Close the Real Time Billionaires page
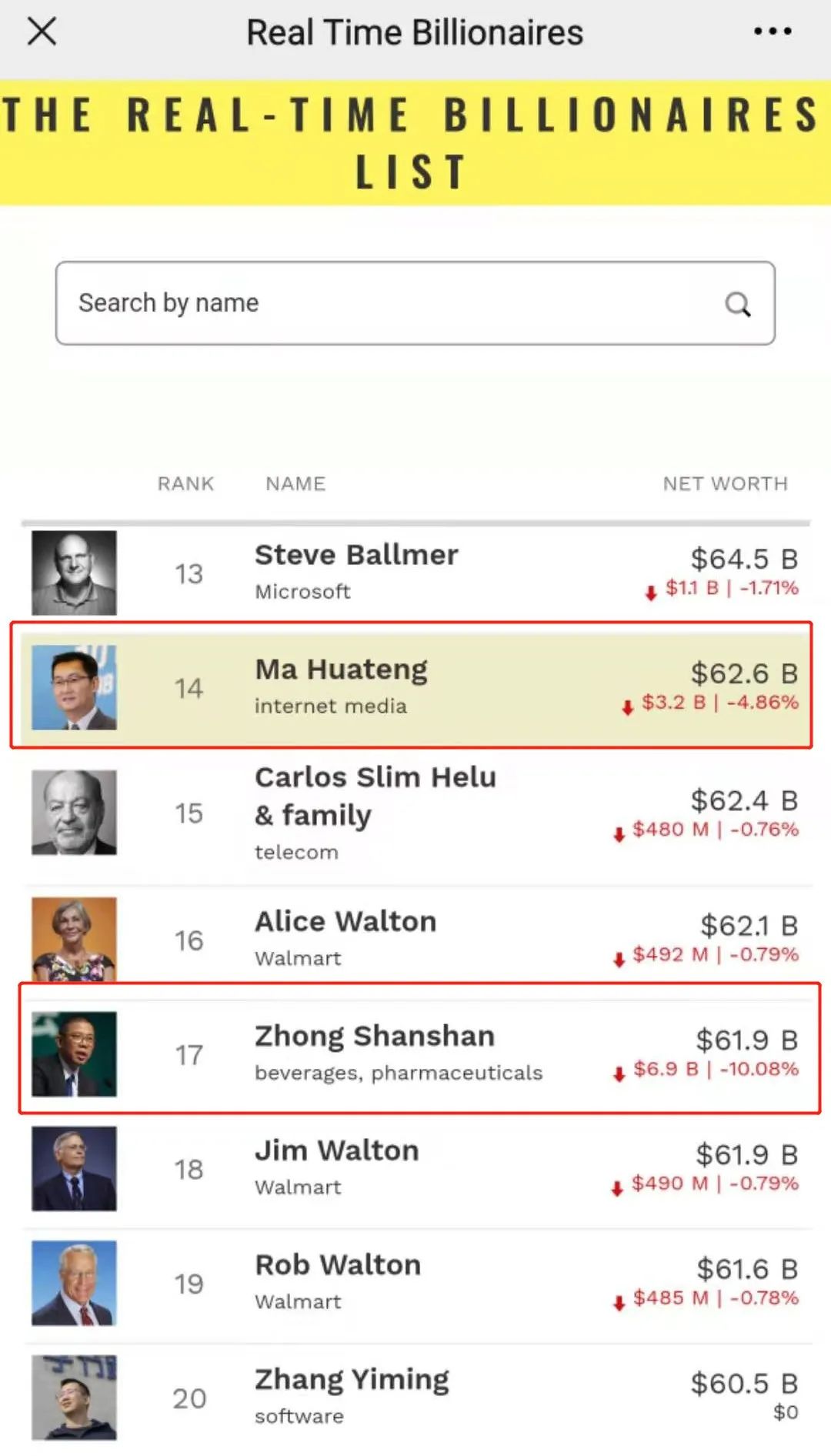Viewport: 831px width, 1456px height. coord(42,32)
